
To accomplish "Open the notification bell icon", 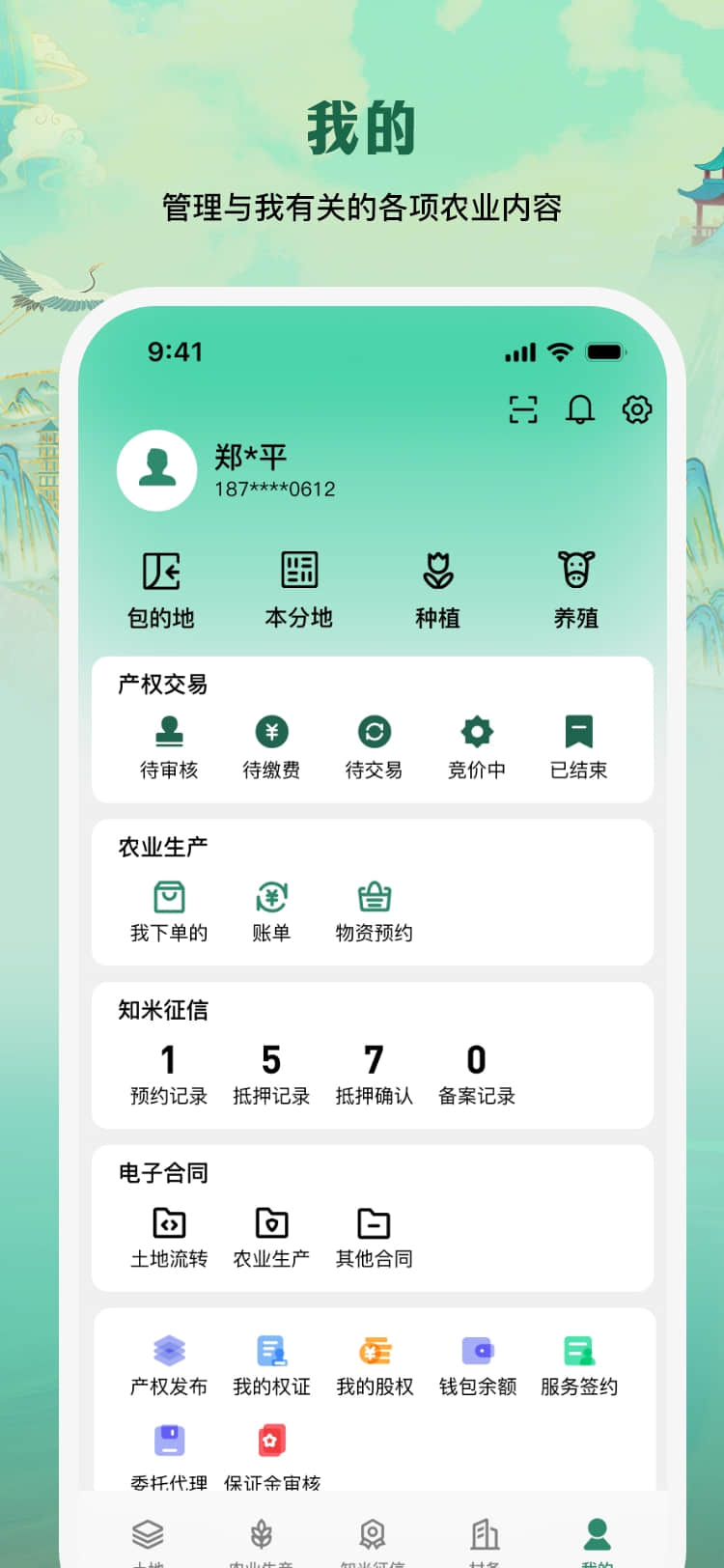I will [x=579, y=409].
